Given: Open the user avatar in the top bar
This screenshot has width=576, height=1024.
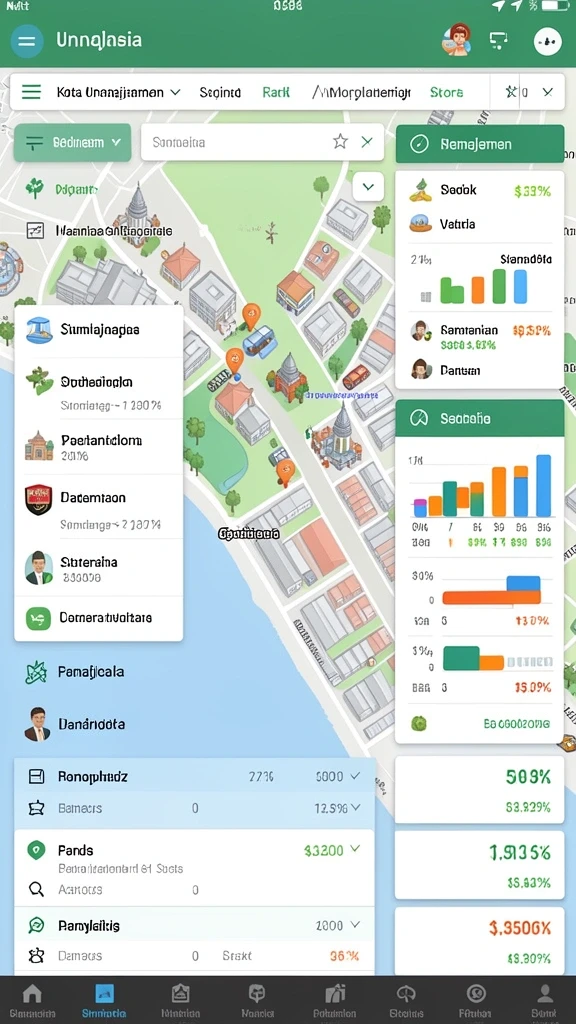Looking at the screenshot, I should click(456, 40).
